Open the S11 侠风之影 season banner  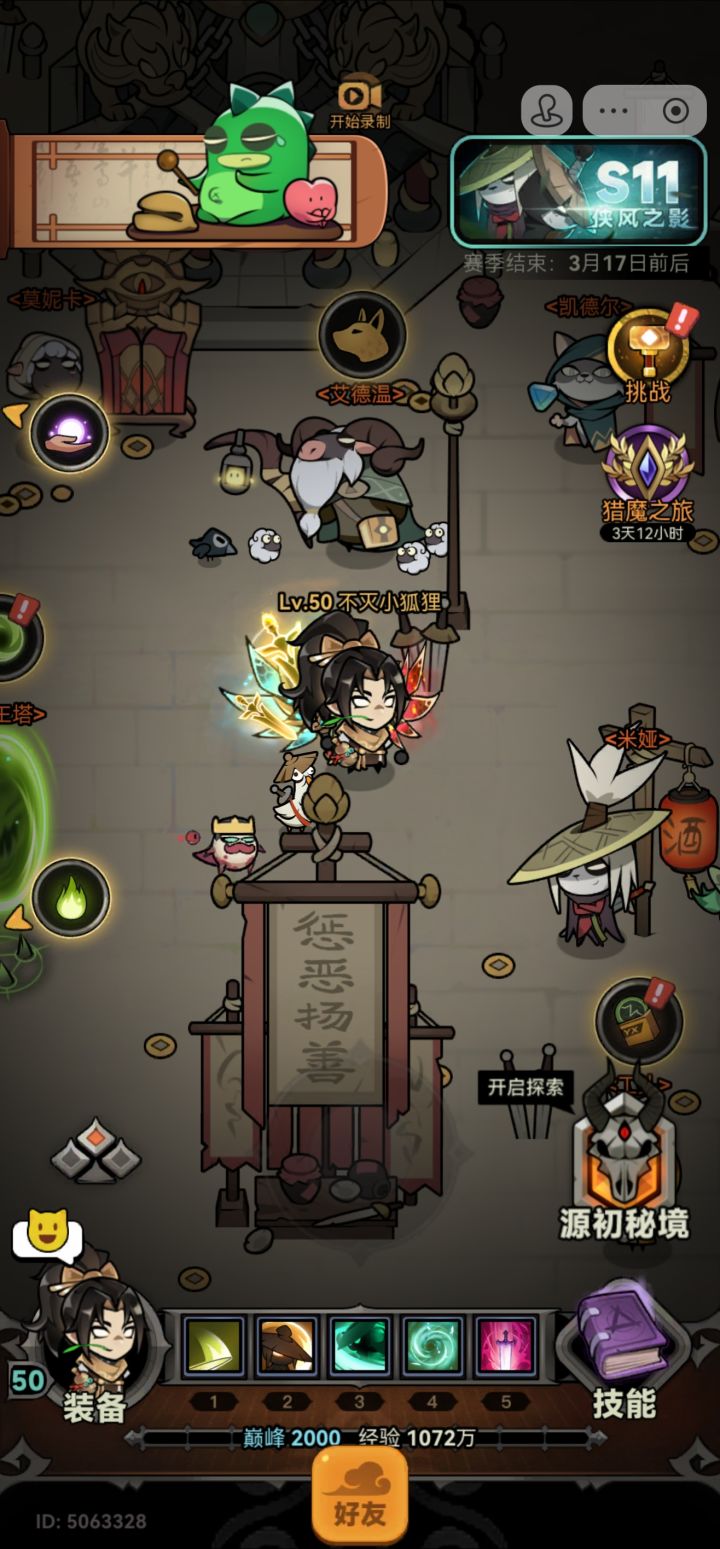pyautogui.click(x=583, y=192)
